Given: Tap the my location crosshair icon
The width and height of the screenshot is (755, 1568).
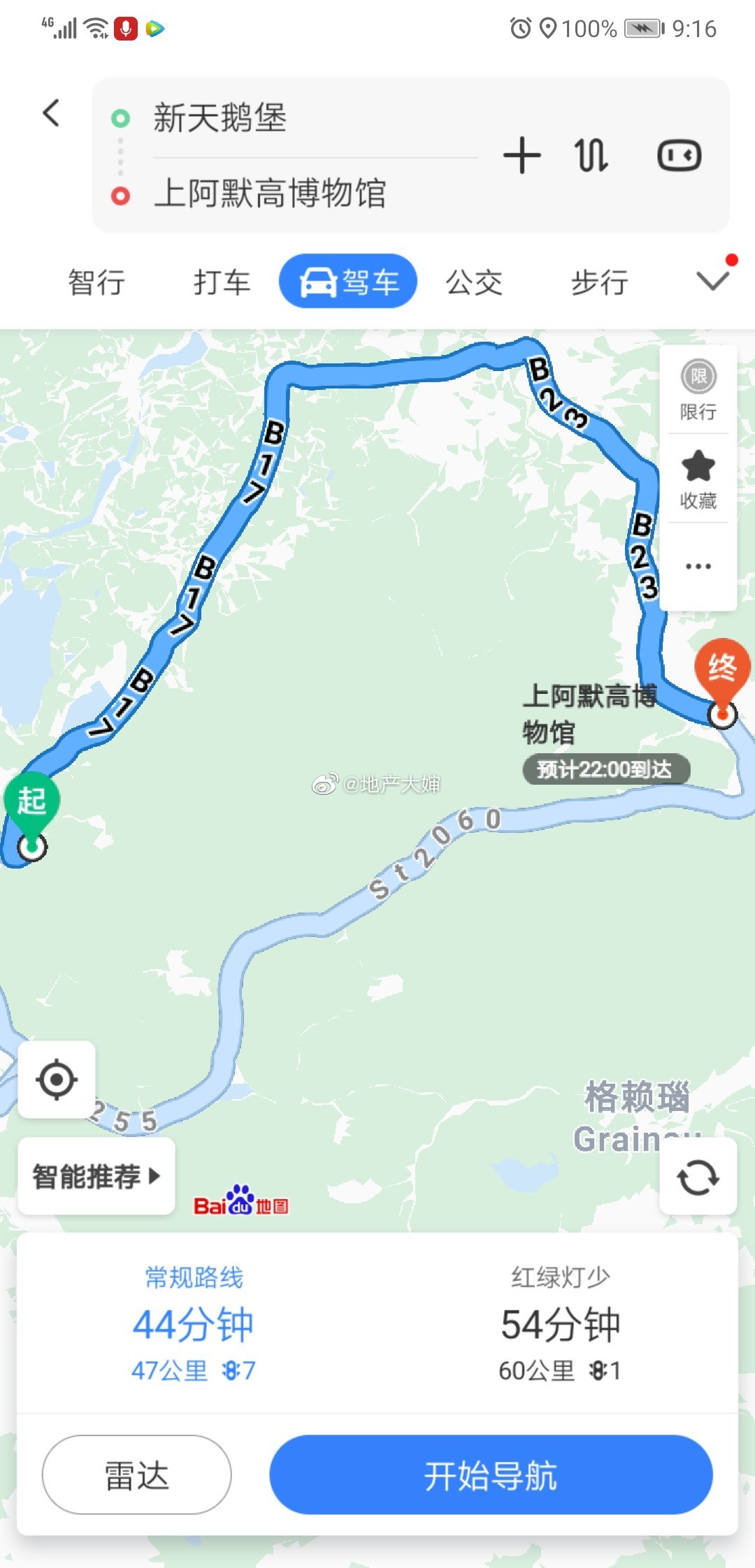Looking at the screenshot, I should tap(57, 1078).
